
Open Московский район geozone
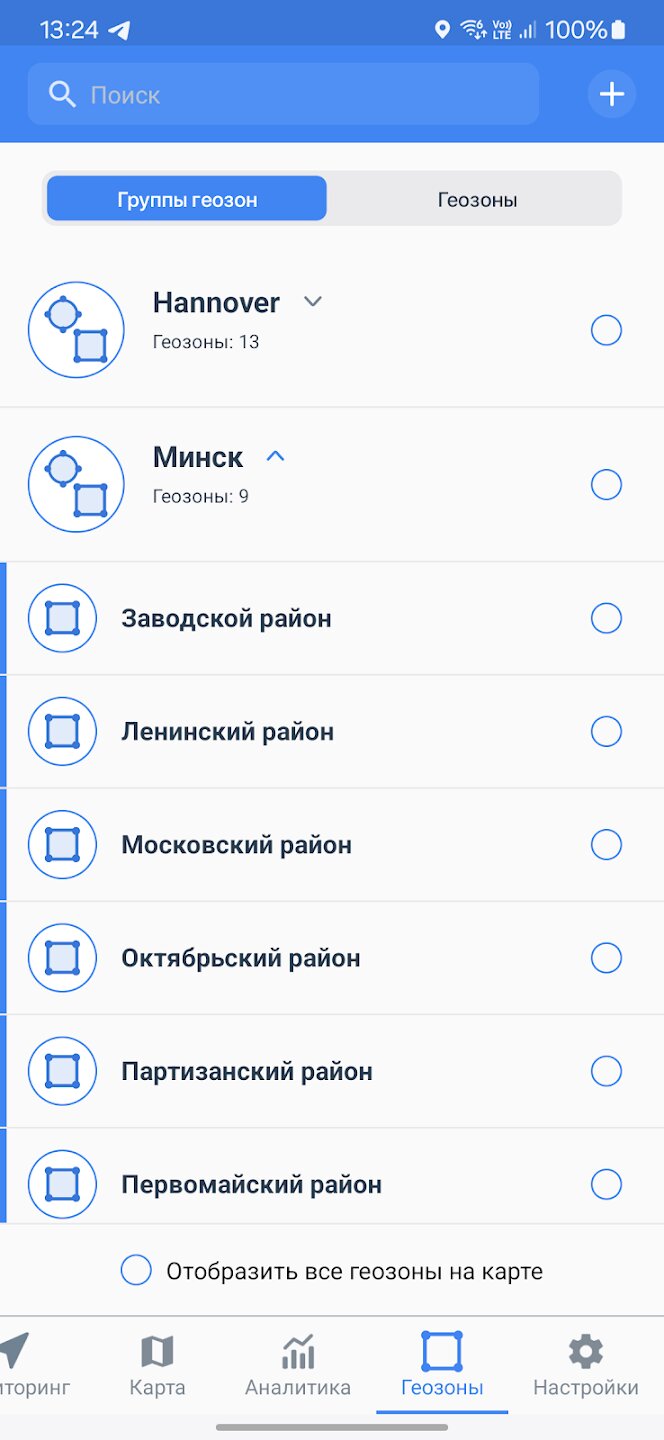tap(332, 845)
